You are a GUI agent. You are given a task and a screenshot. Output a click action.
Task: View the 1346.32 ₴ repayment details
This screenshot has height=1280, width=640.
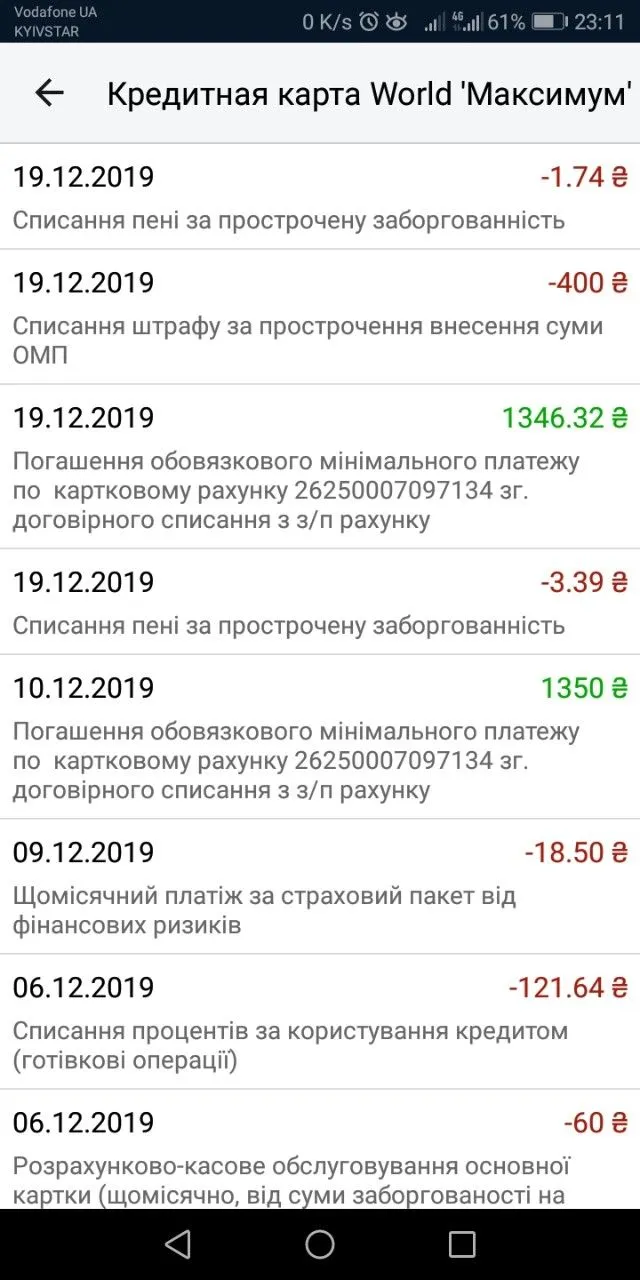pyautogui.click(x=320, y=466)
